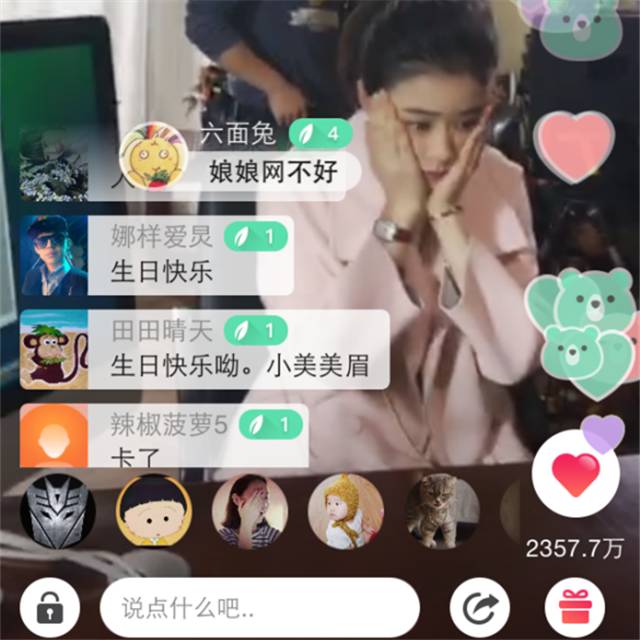Open 田田晴天's monkey avatar
The width and height of the screenshot is (640, 640).
click(x=53, y=349)
